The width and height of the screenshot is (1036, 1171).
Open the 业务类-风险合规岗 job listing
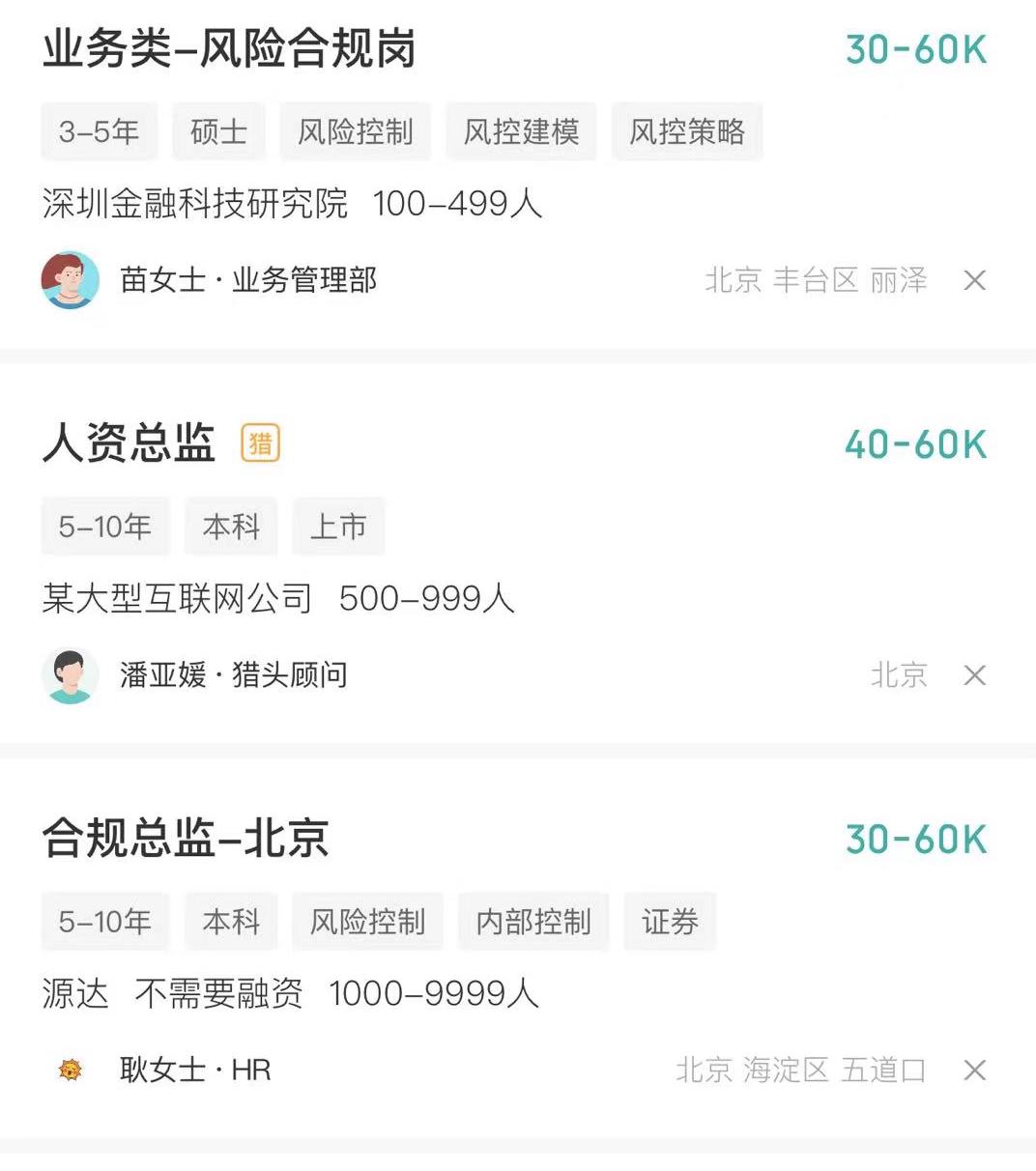(x=229, y=49)
